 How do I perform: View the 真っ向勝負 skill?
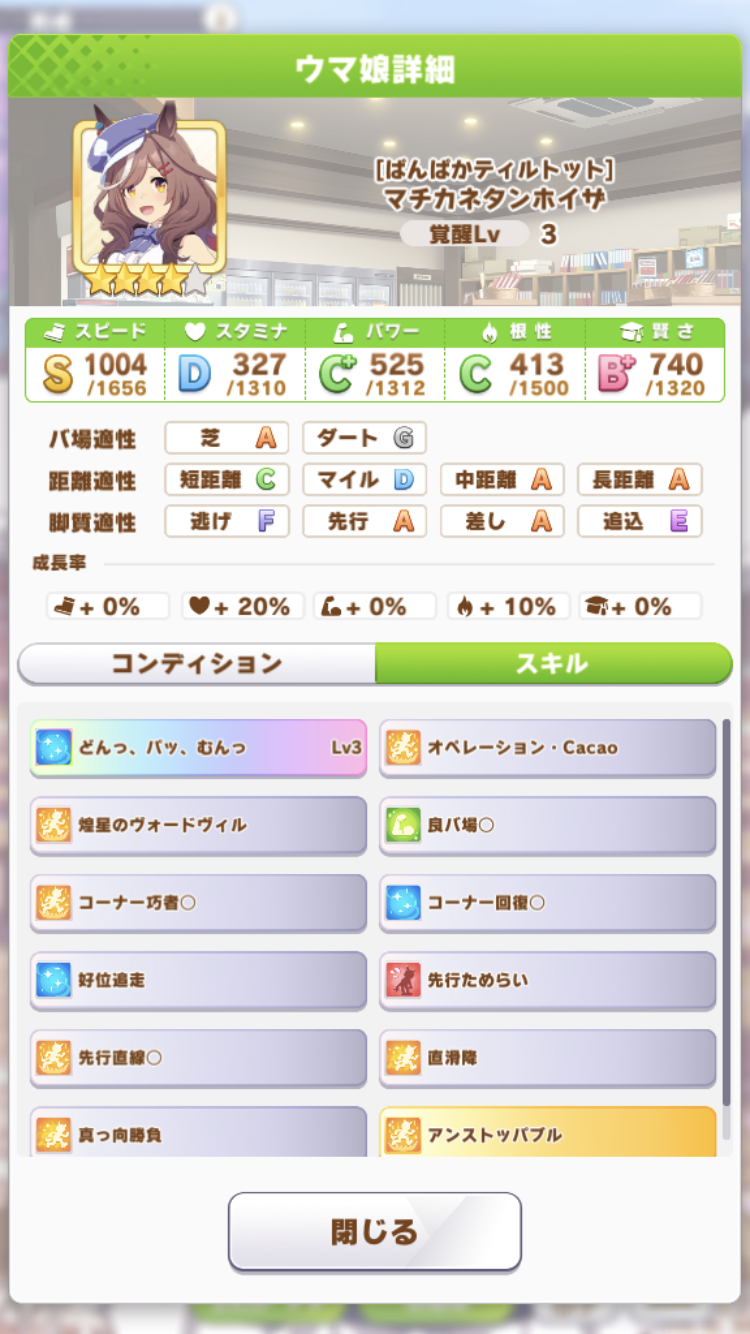point(198,1133)
